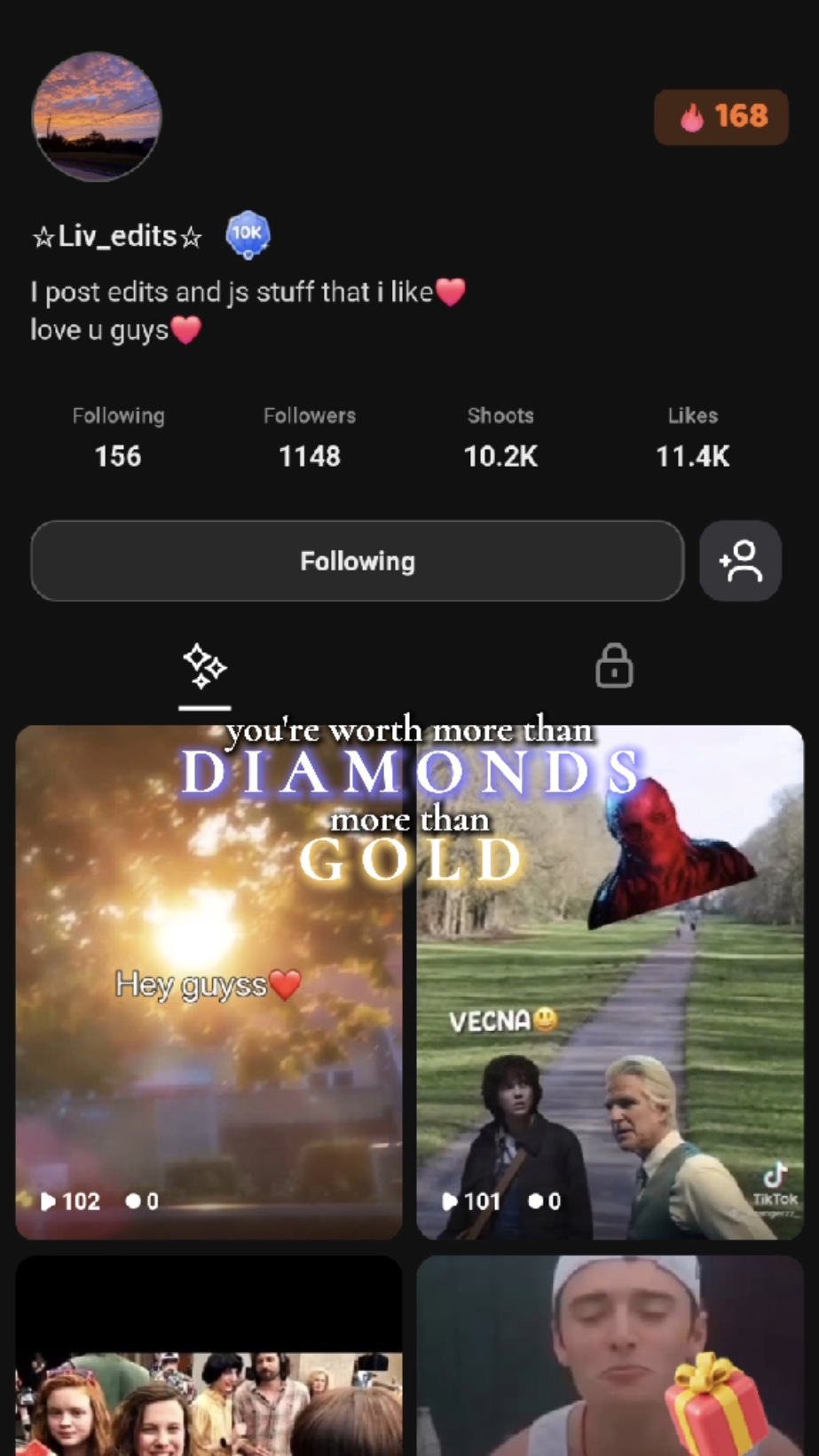
Task: View the Following list of 156
Action: 118,437
